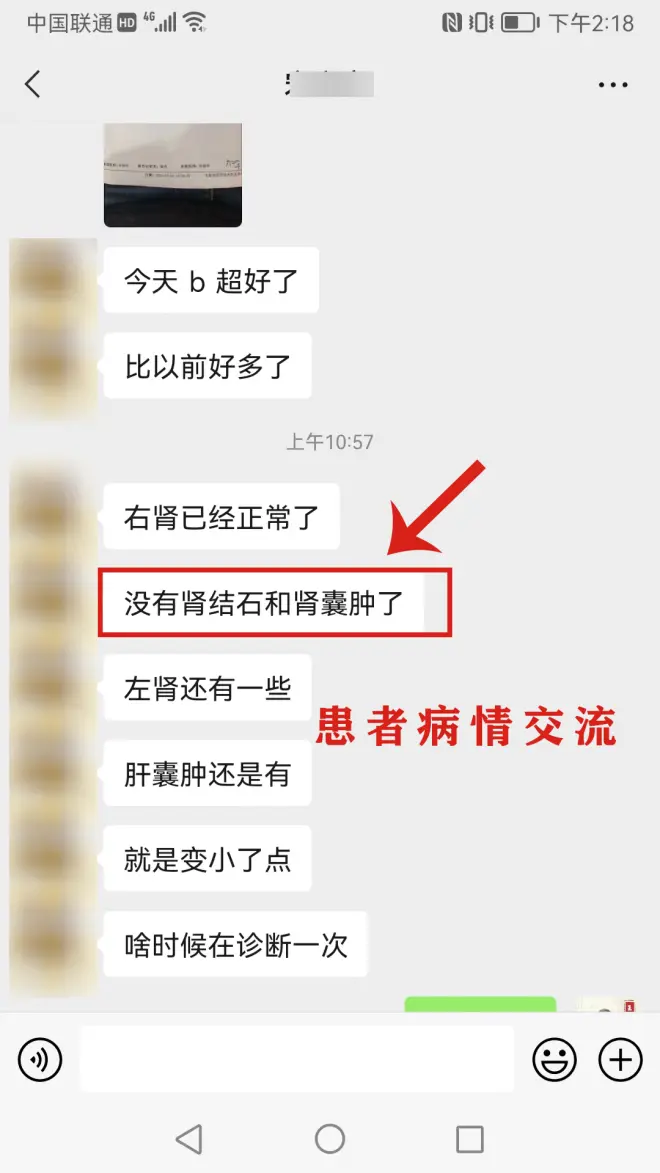Open the plus attachments panel
660x1173 pixels.
620,1059
